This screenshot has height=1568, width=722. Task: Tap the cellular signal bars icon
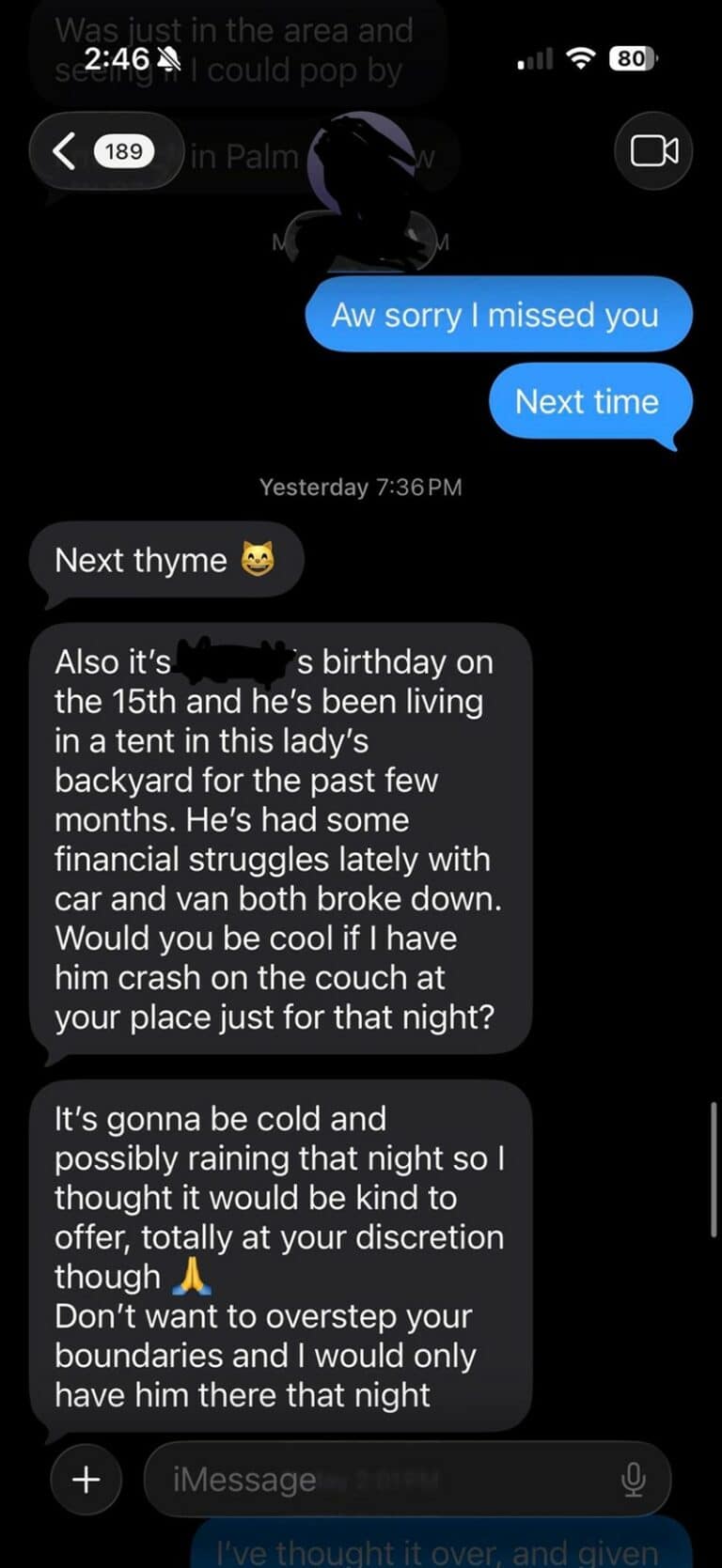[x=533, y=58]
